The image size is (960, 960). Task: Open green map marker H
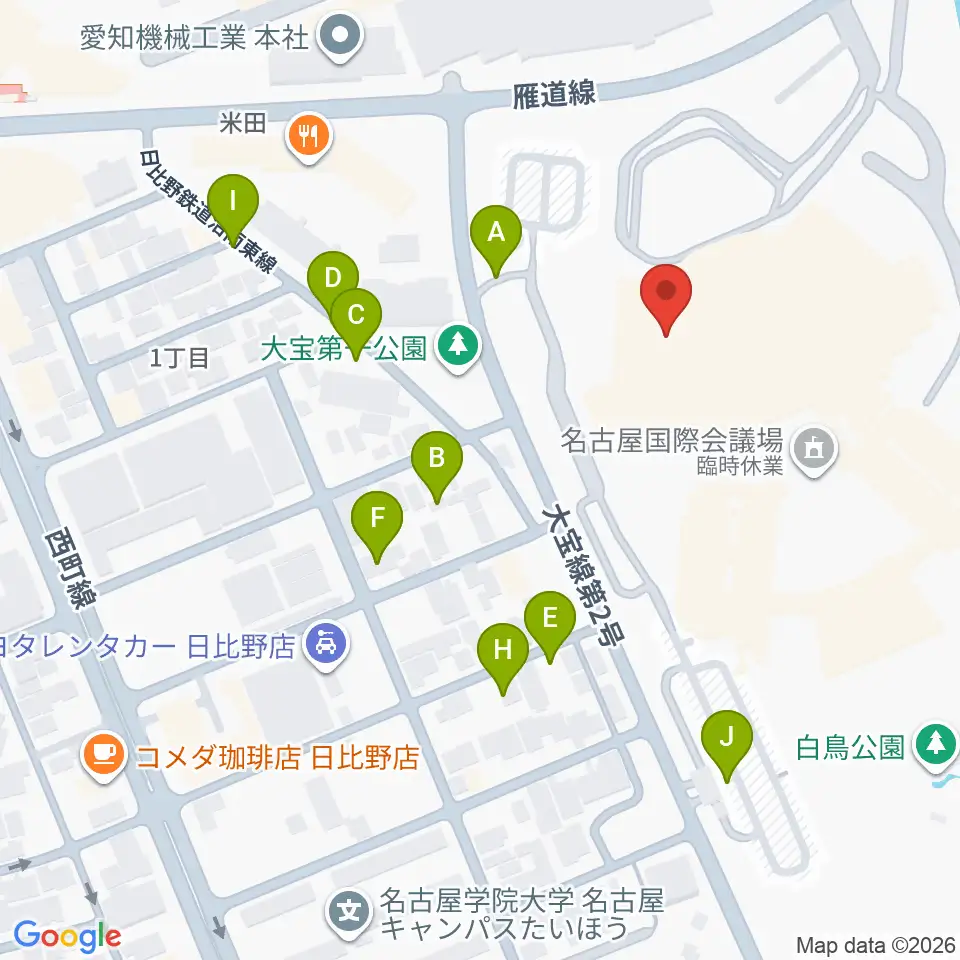pos(503,659)
